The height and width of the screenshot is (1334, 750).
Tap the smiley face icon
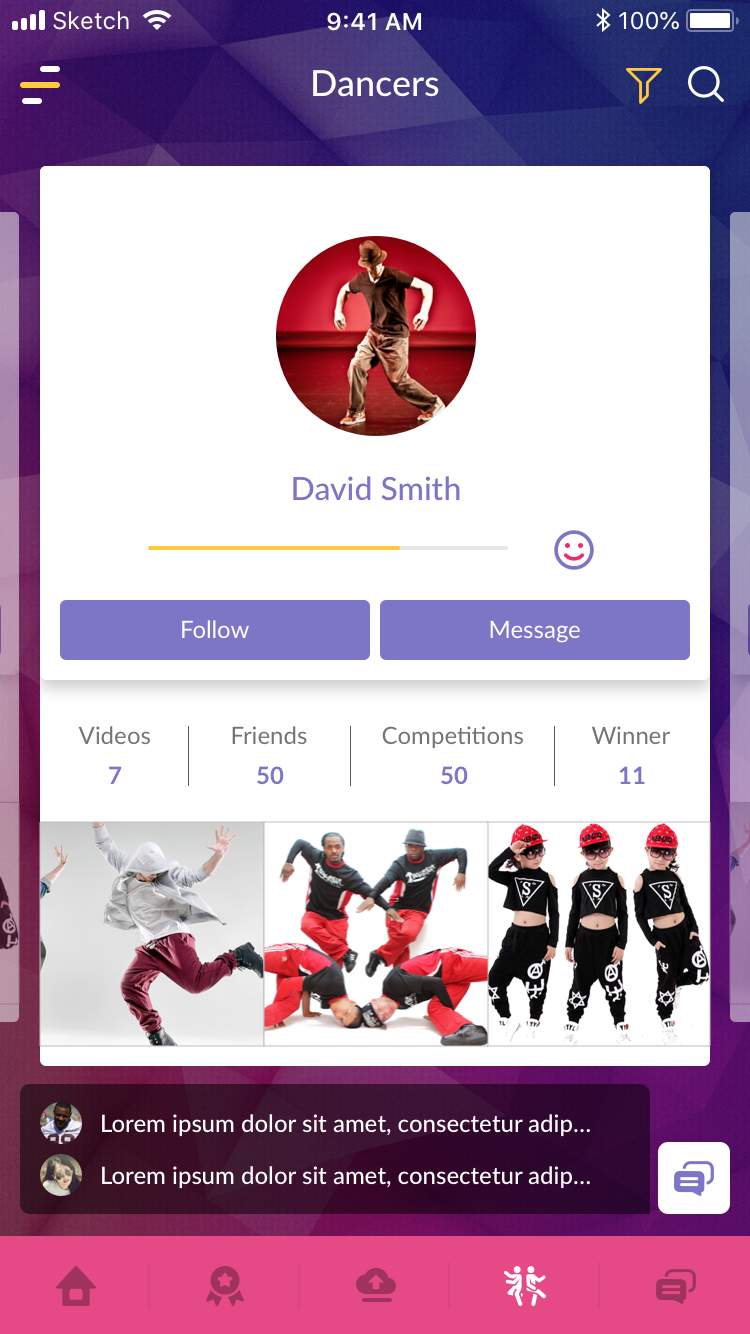click(x=574, y=549)
